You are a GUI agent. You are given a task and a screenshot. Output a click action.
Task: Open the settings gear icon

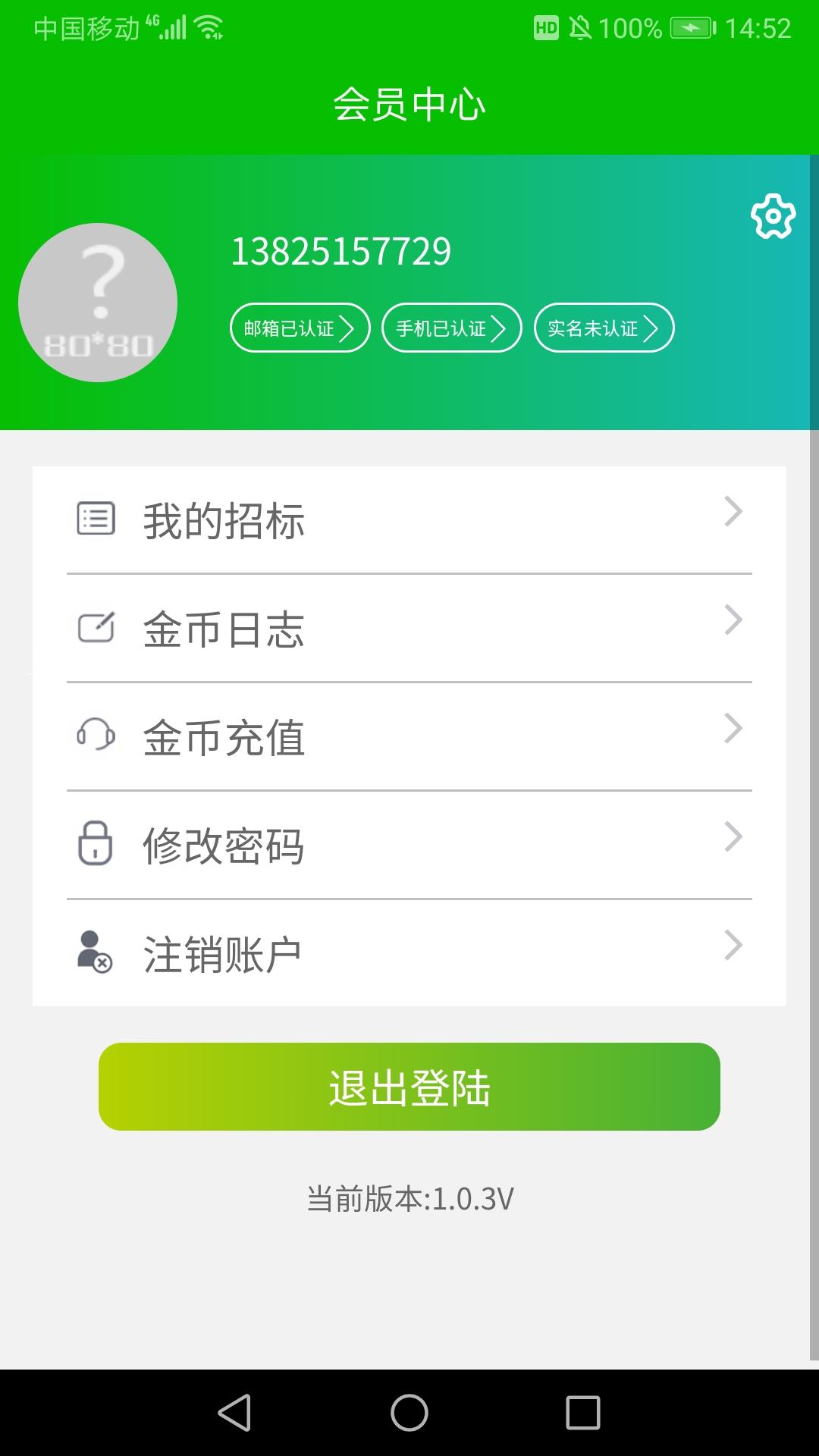773,216
